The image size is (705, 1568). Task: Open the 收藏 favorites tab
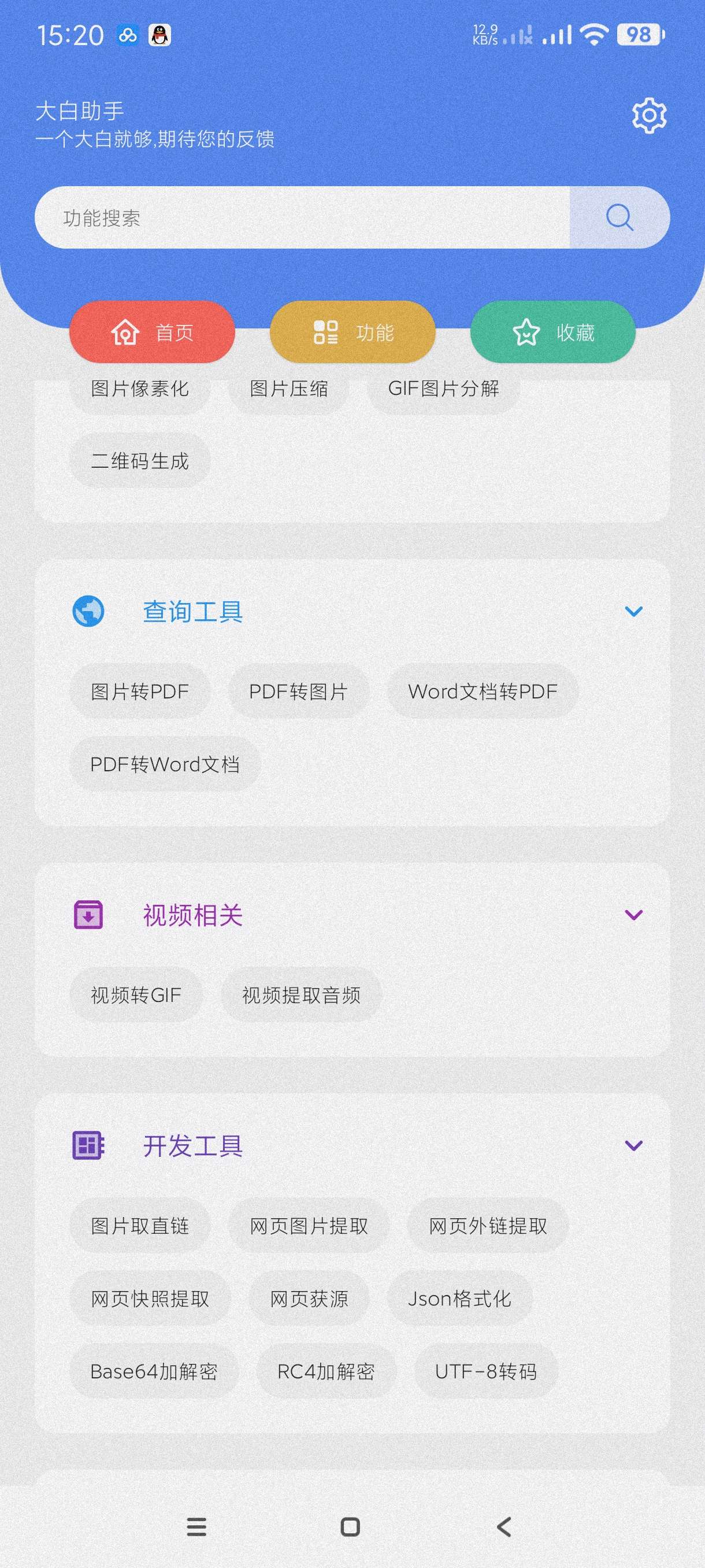(x=553, y=332)
